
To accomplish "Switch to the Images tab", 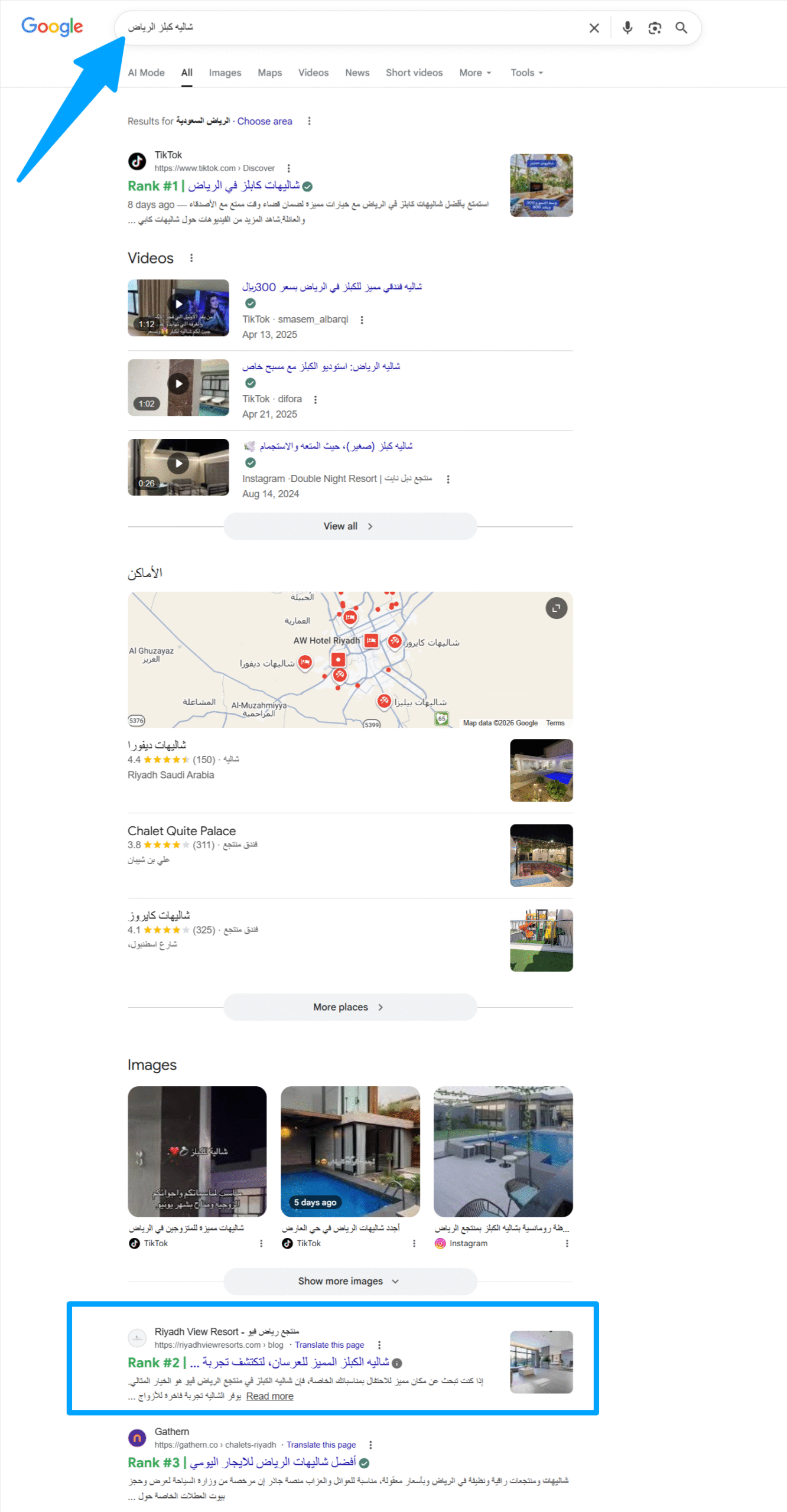I will [x=225, y=73].
